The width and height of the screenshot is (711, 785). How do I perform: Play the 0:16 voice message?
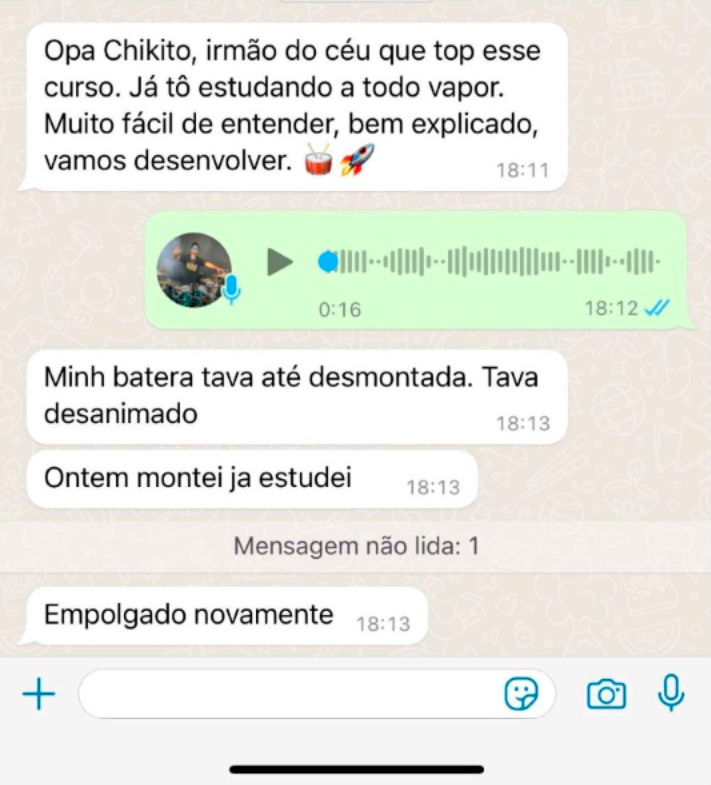[279, 262]
